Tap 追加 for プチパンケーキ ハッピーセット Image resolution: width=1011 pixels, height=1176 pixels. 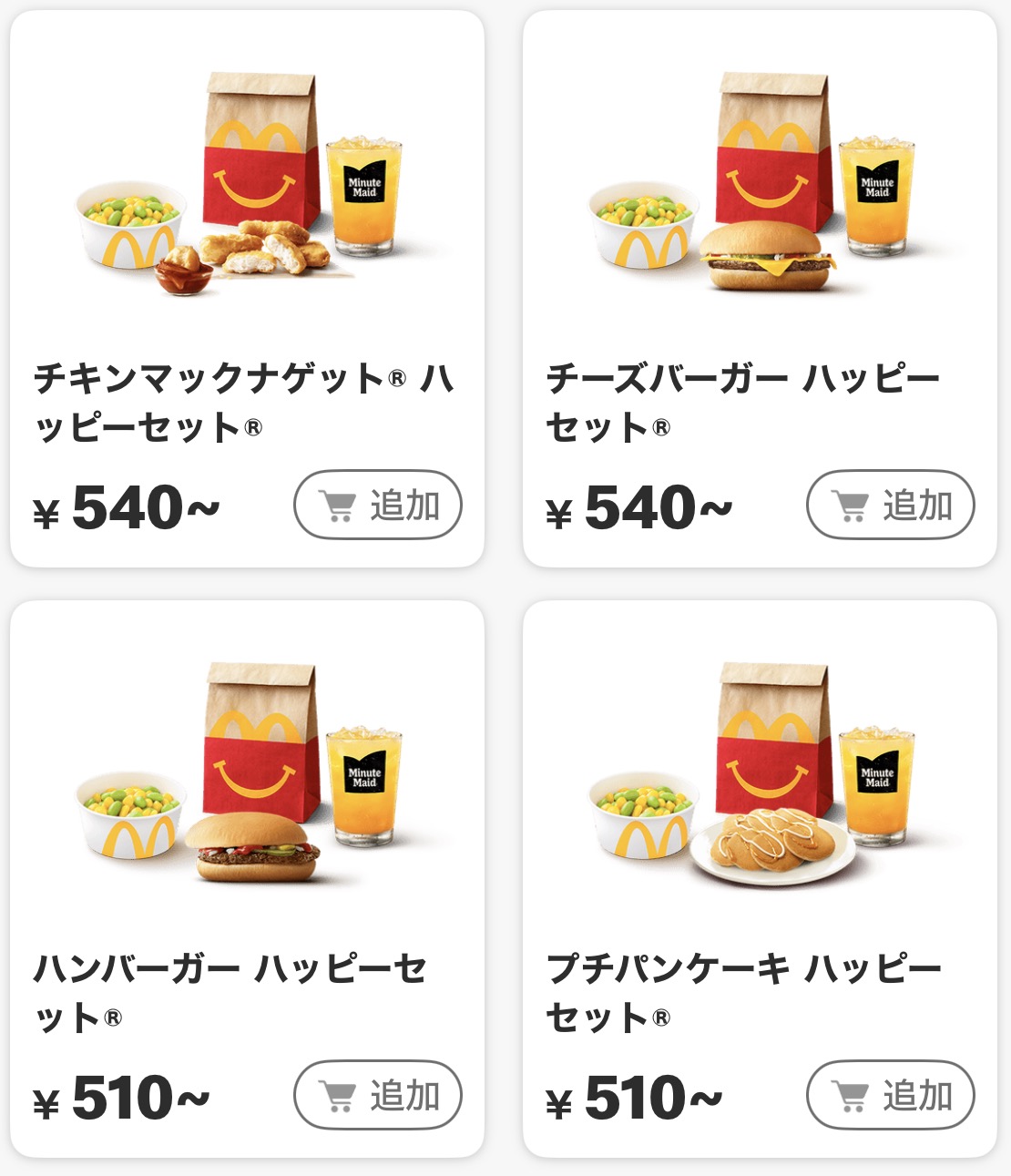point(891,1095)
